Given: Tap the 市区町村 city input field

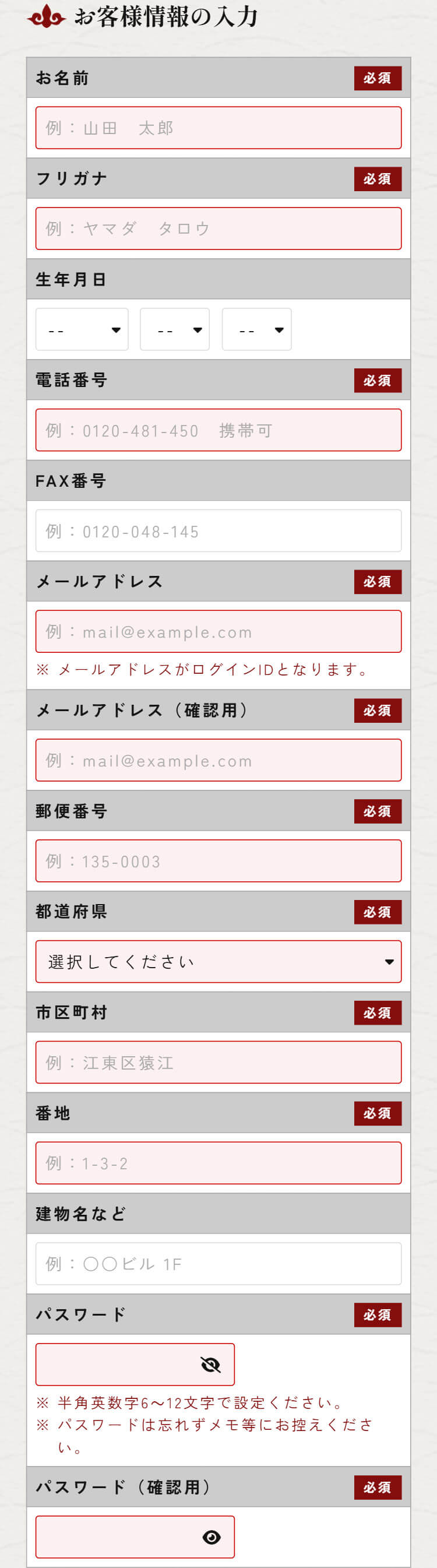Looking at the screenshot, I should point(218,1062).
